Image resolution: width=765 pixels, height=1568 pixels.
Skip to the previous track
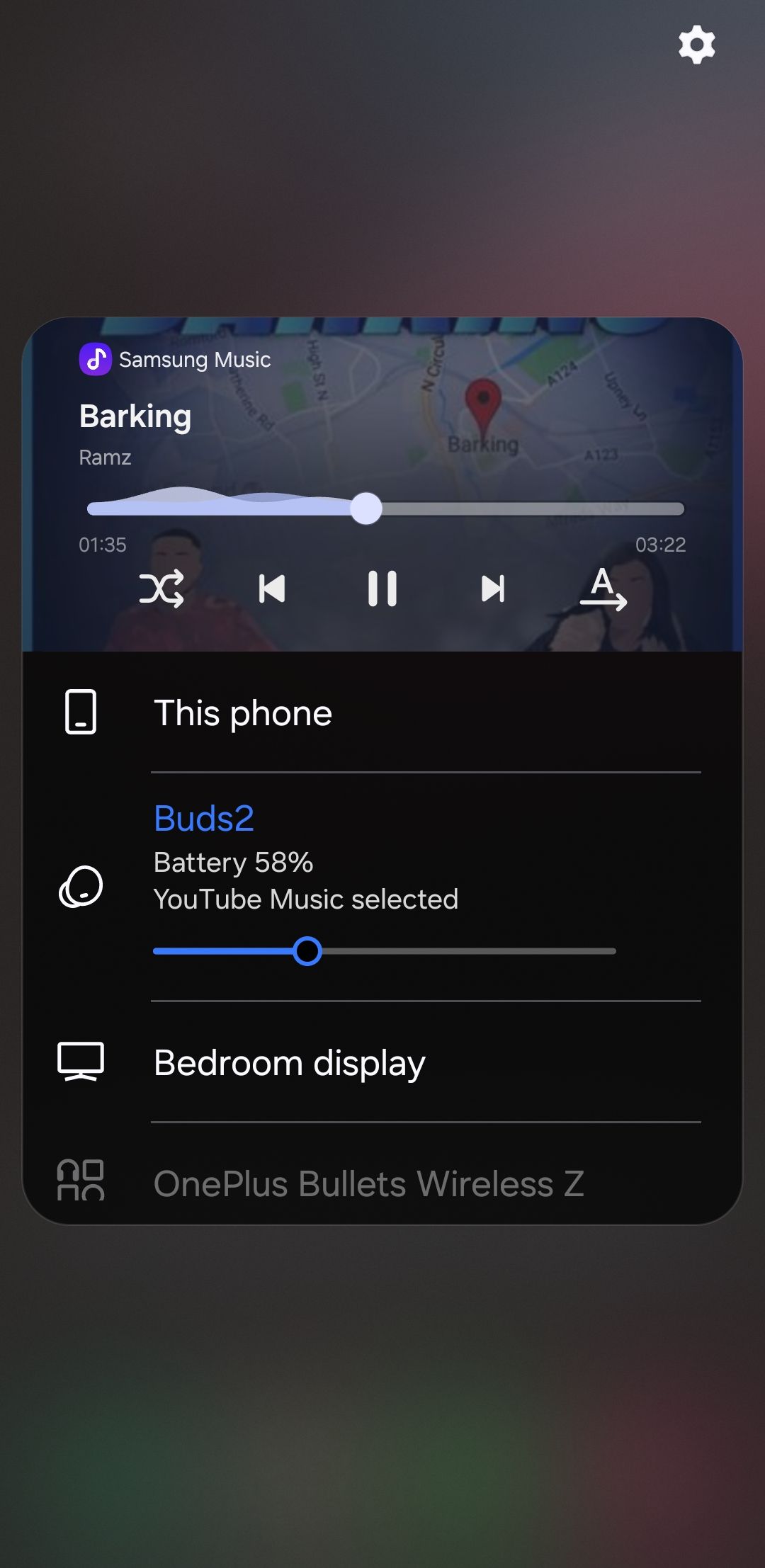point(272,589)
